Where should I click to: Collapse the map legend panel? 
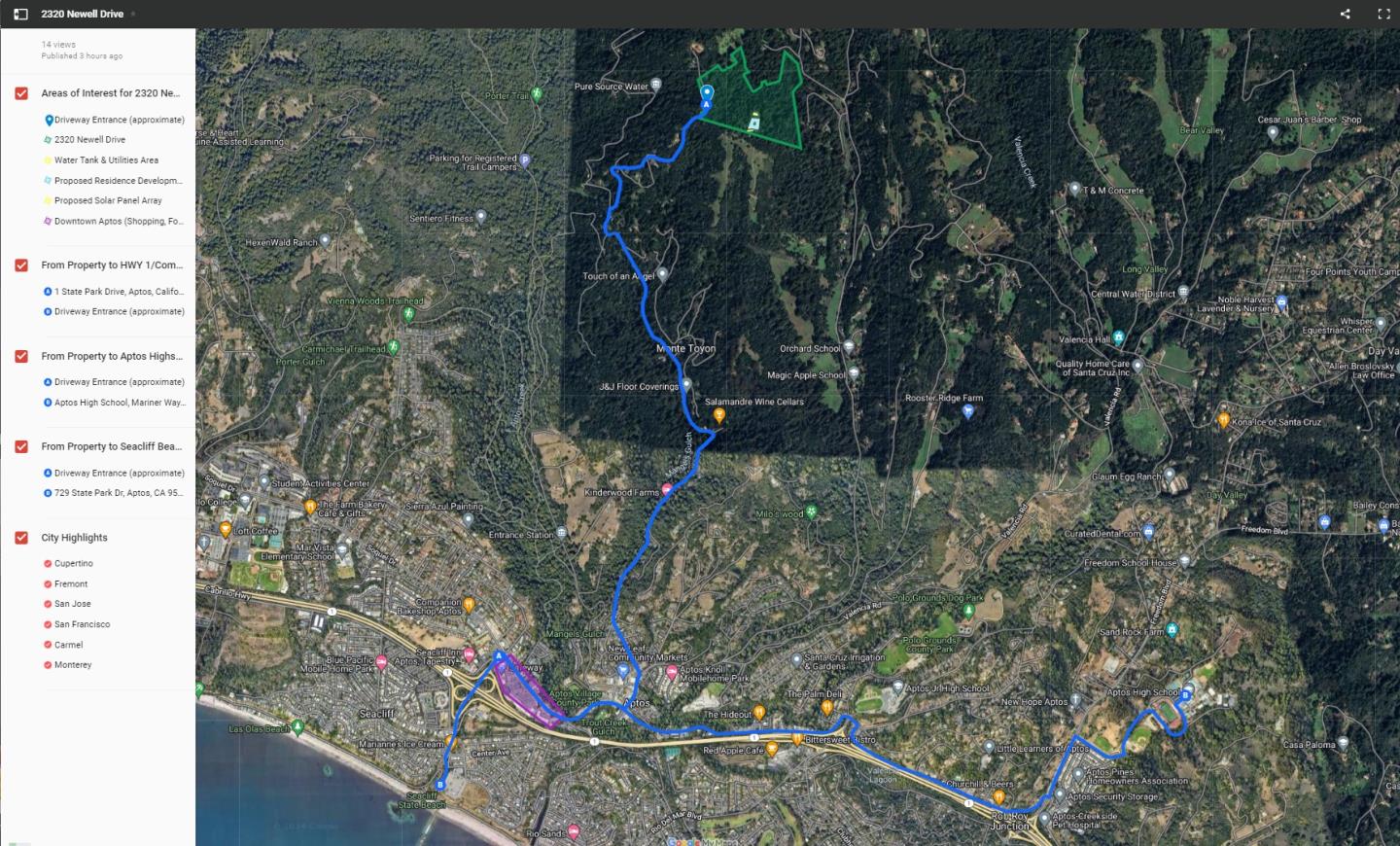pos(20,14)
